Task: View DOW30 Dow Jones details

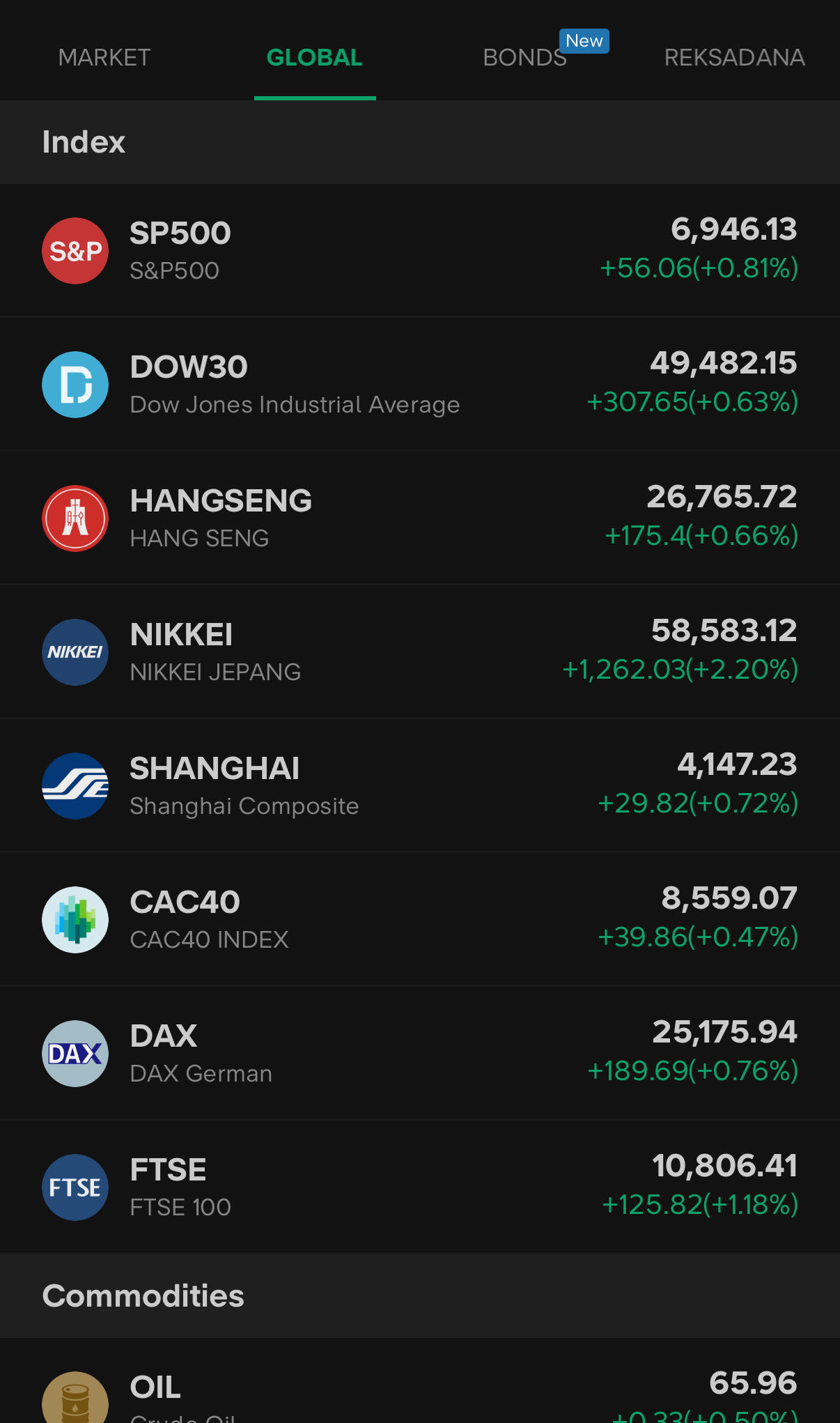Action: click(419, 385)
